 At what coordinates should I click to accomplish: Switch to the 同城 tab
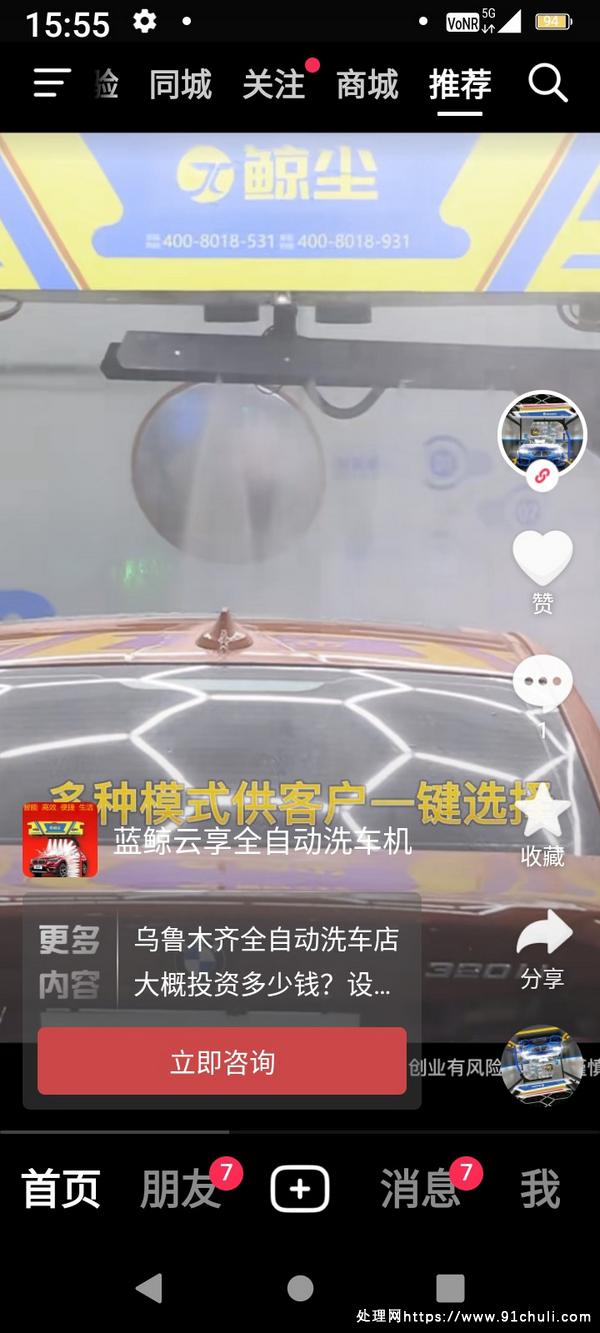pos(181,85)
